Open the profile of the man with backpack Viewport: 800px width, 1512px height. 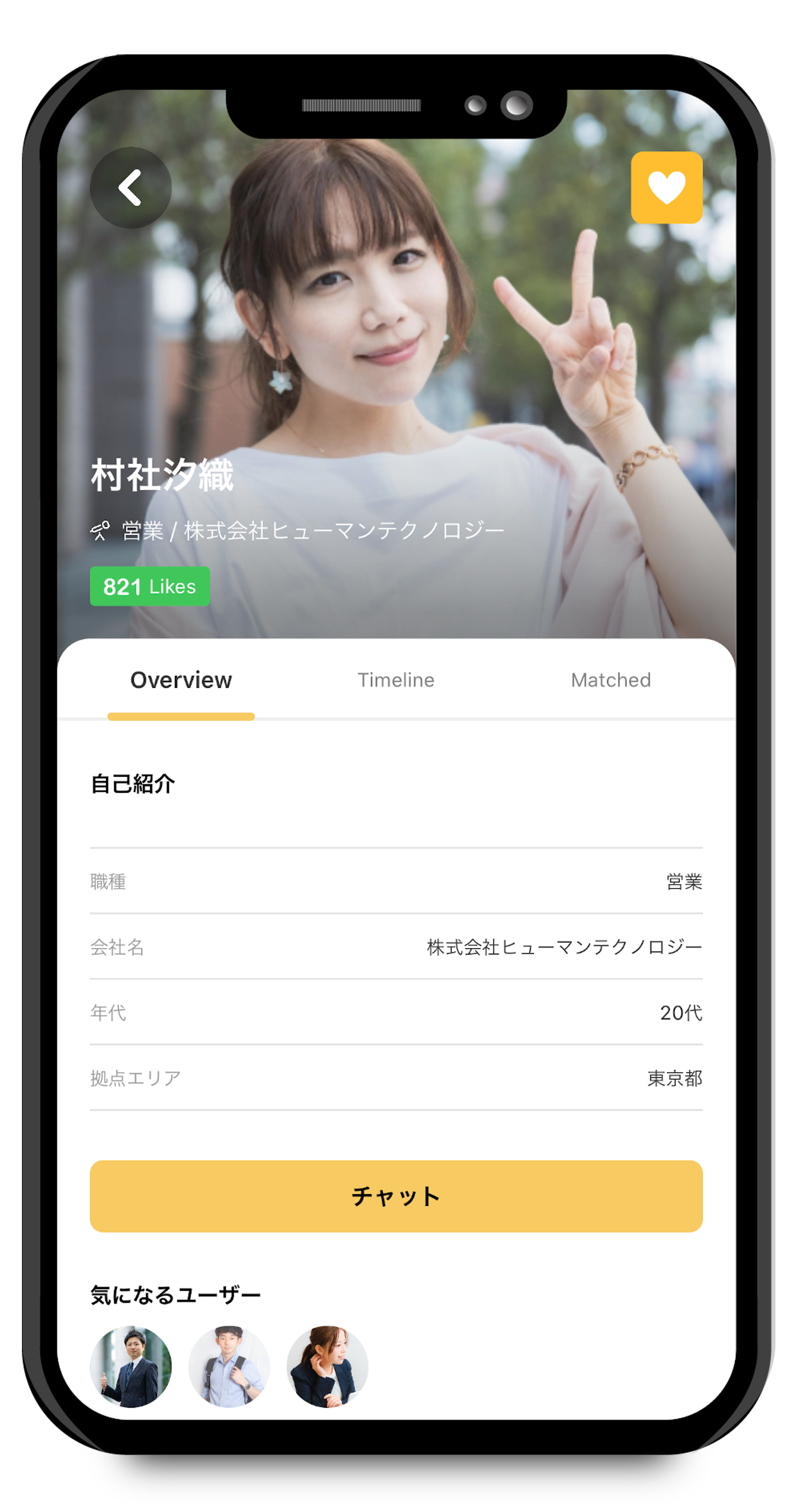(x=229, y=1366)
